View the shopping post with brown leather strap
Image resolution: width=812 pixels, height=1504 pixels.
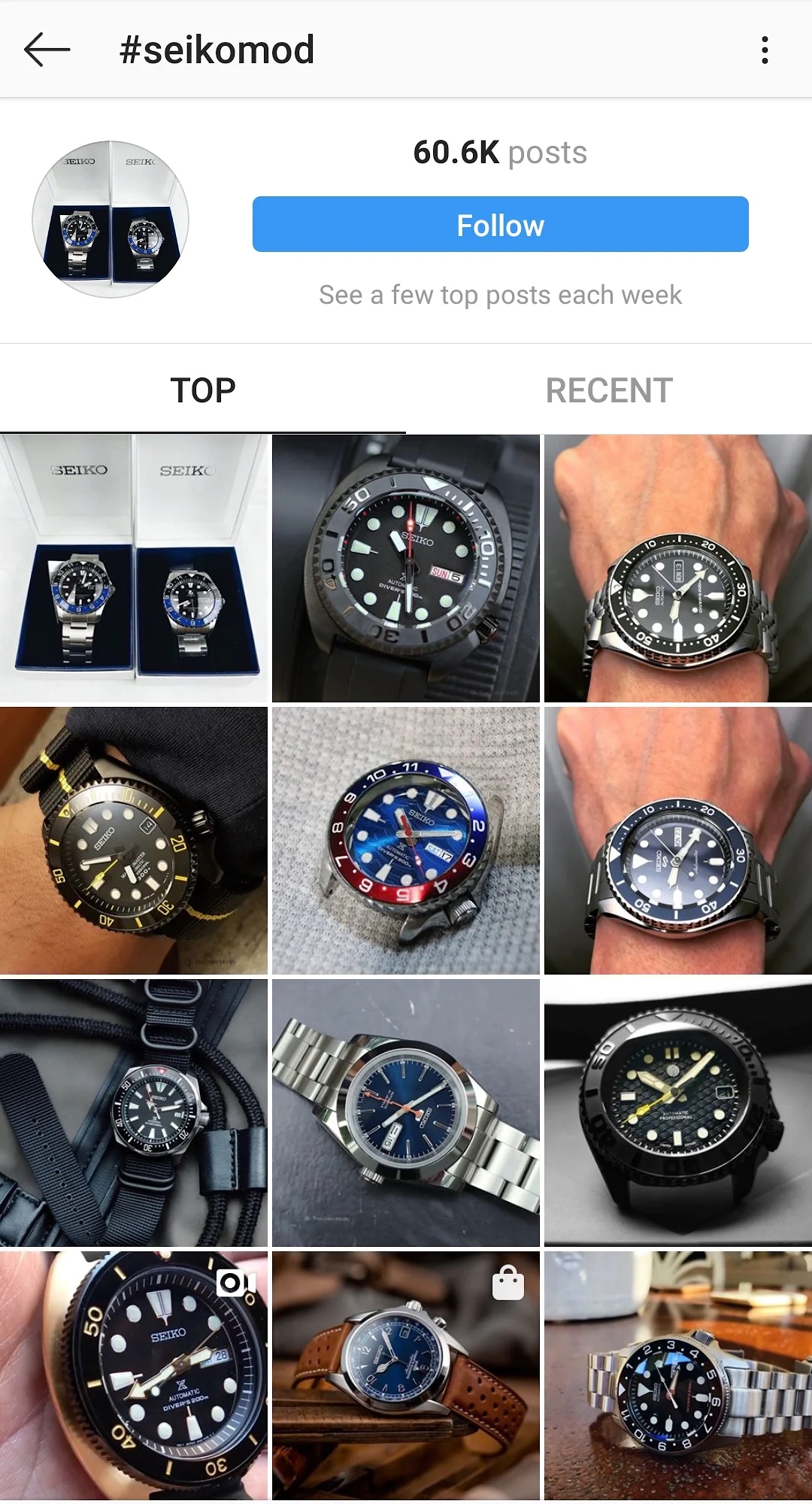[406, 1376]
